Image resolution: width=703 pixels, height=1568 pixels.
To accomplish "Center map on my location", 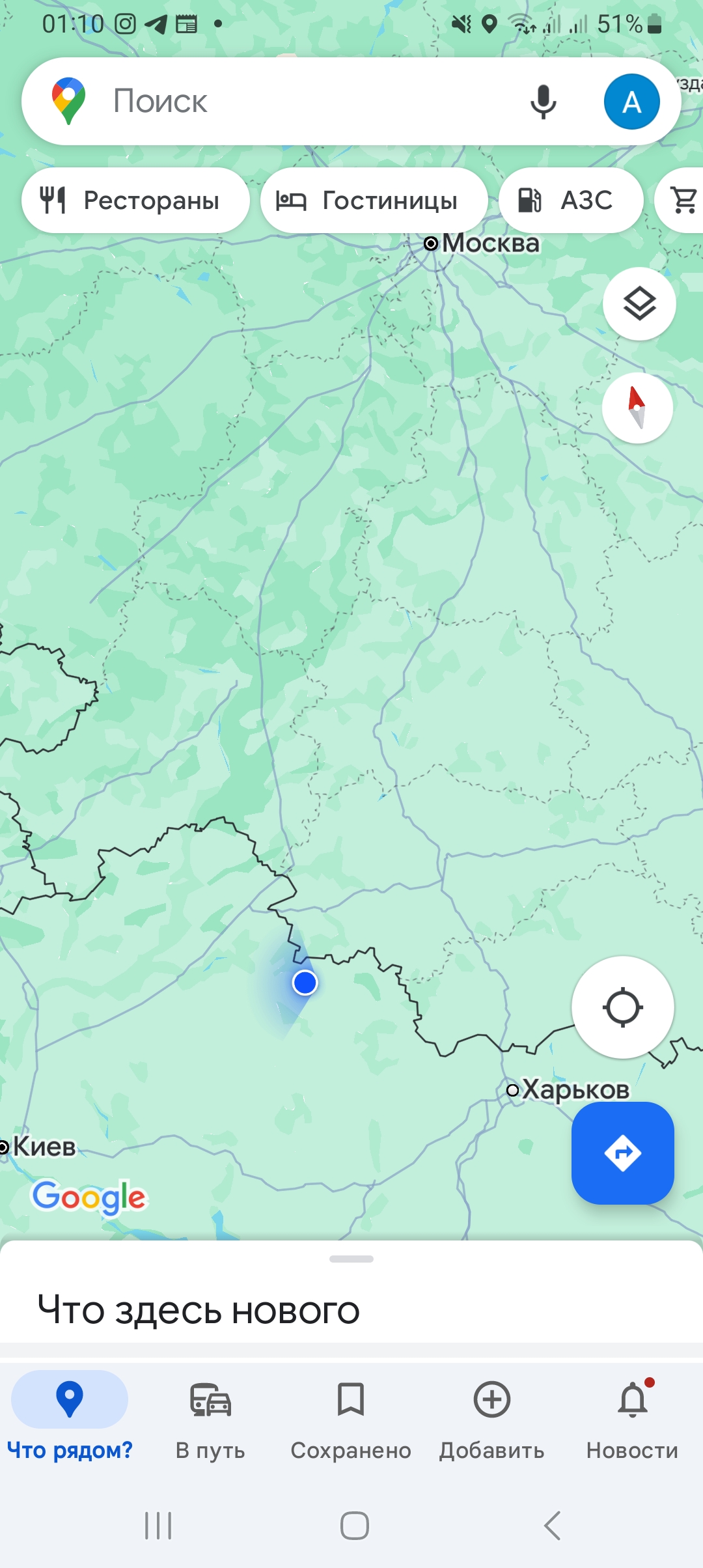I will tap(622, 1007).
